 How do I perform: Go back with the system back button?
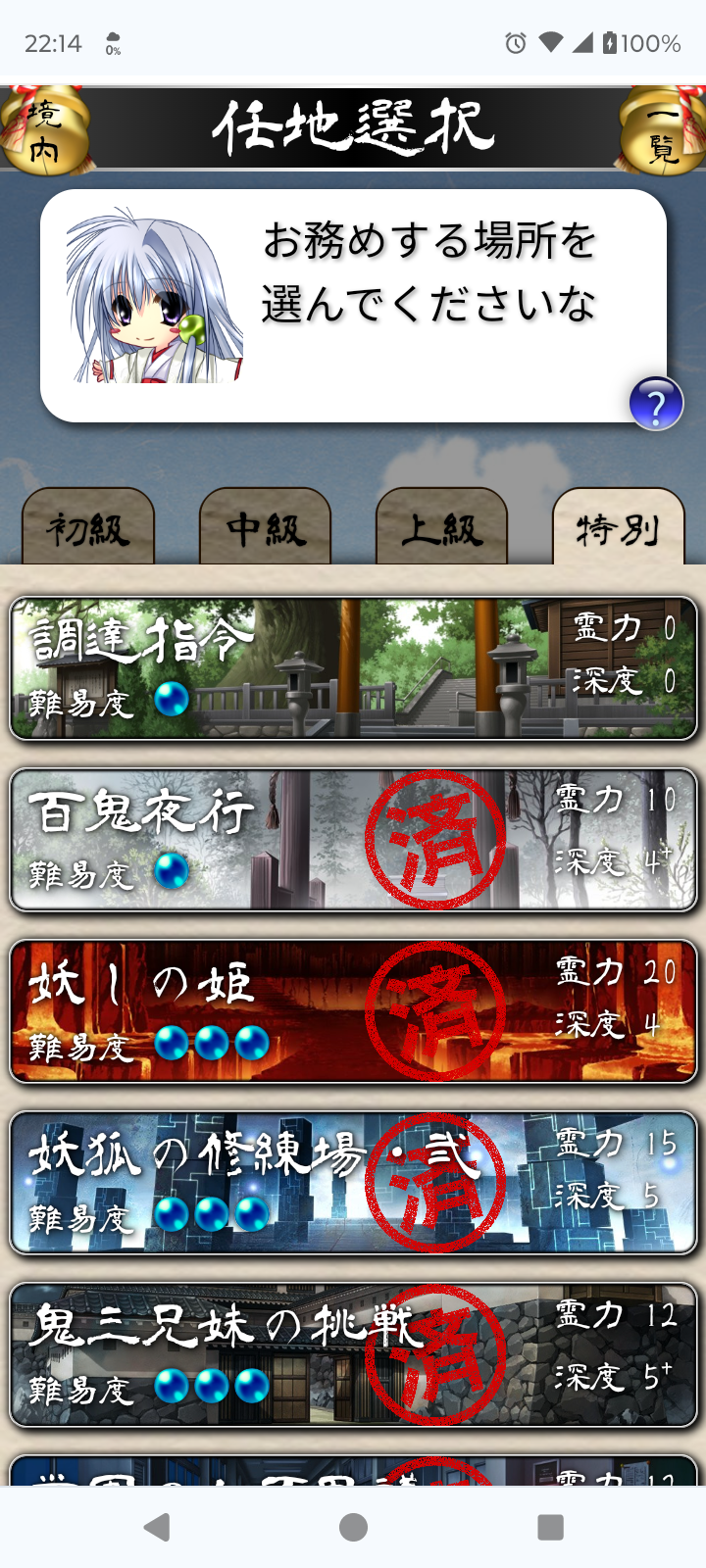(157, 1527)
